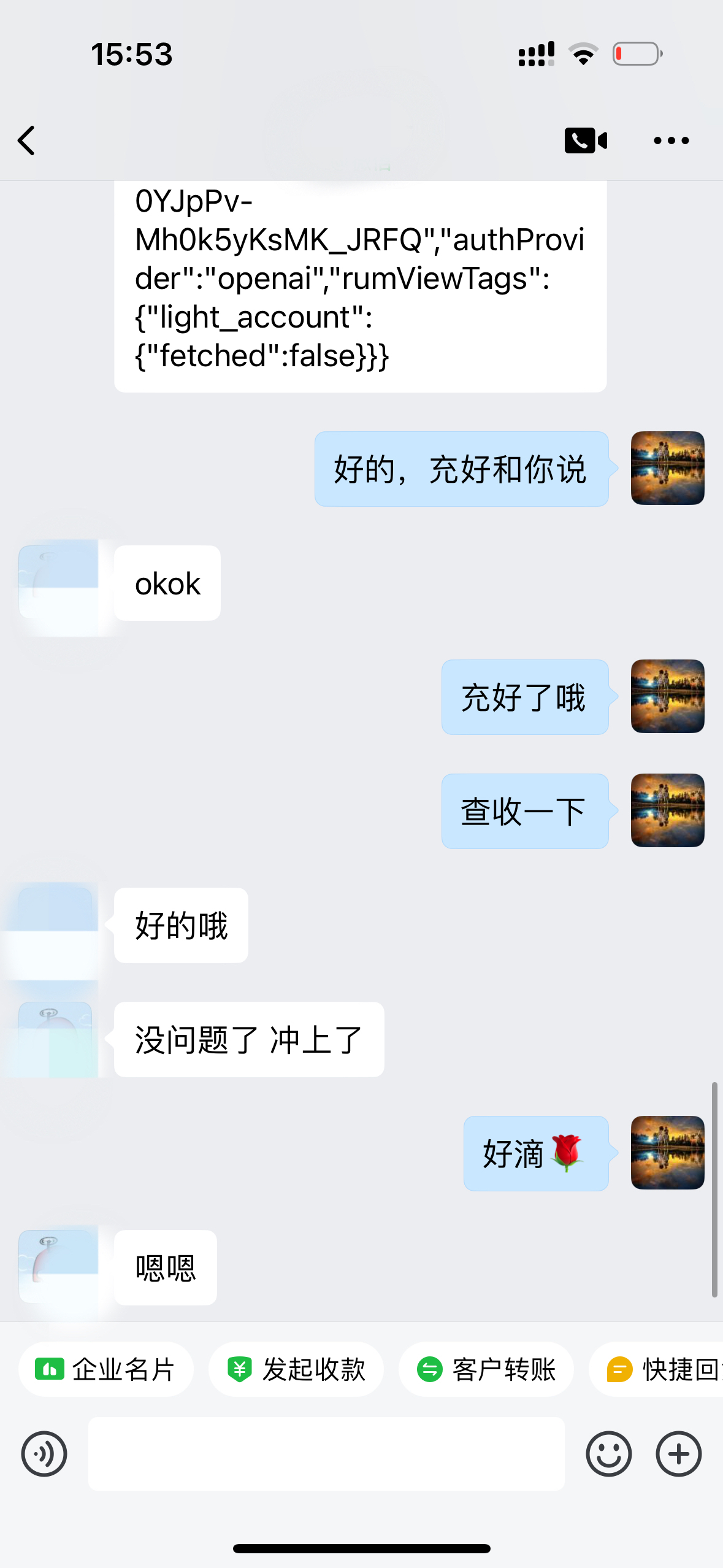Image resolution: width=723 pixels, height=1568 pixels.
Task: Select 发起收款 to request payment
Action: [296, 1369]
